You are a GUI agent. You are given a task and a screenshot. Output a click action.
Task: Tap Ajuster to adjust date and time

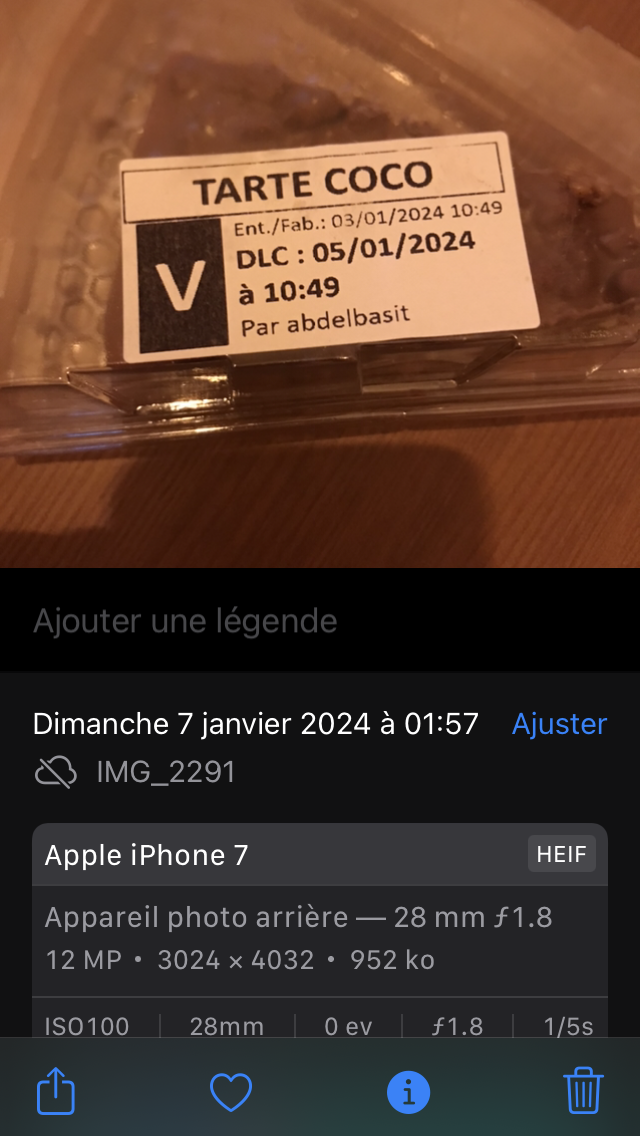559,723
